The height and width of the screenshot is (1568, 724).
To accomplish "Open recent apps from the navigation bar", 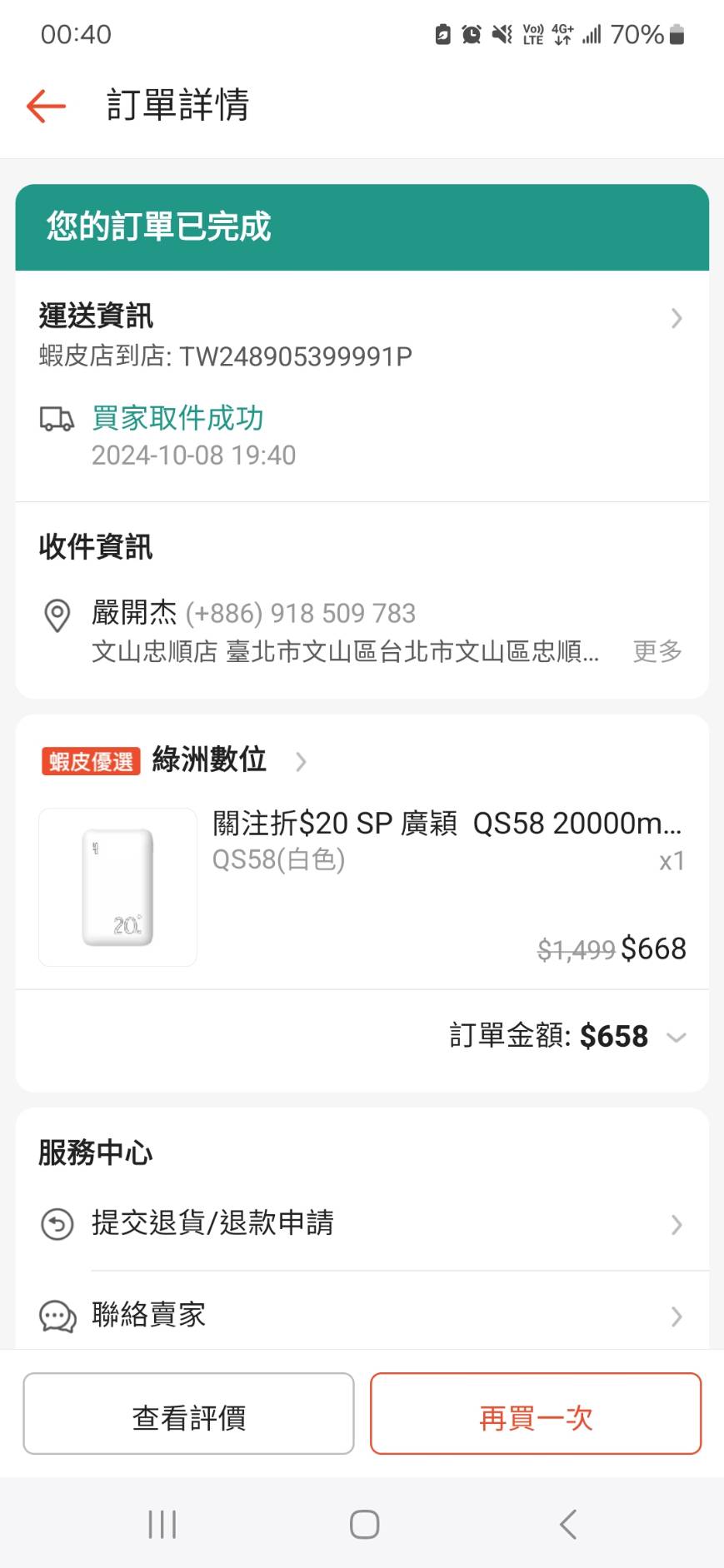I will (162, 1525).
